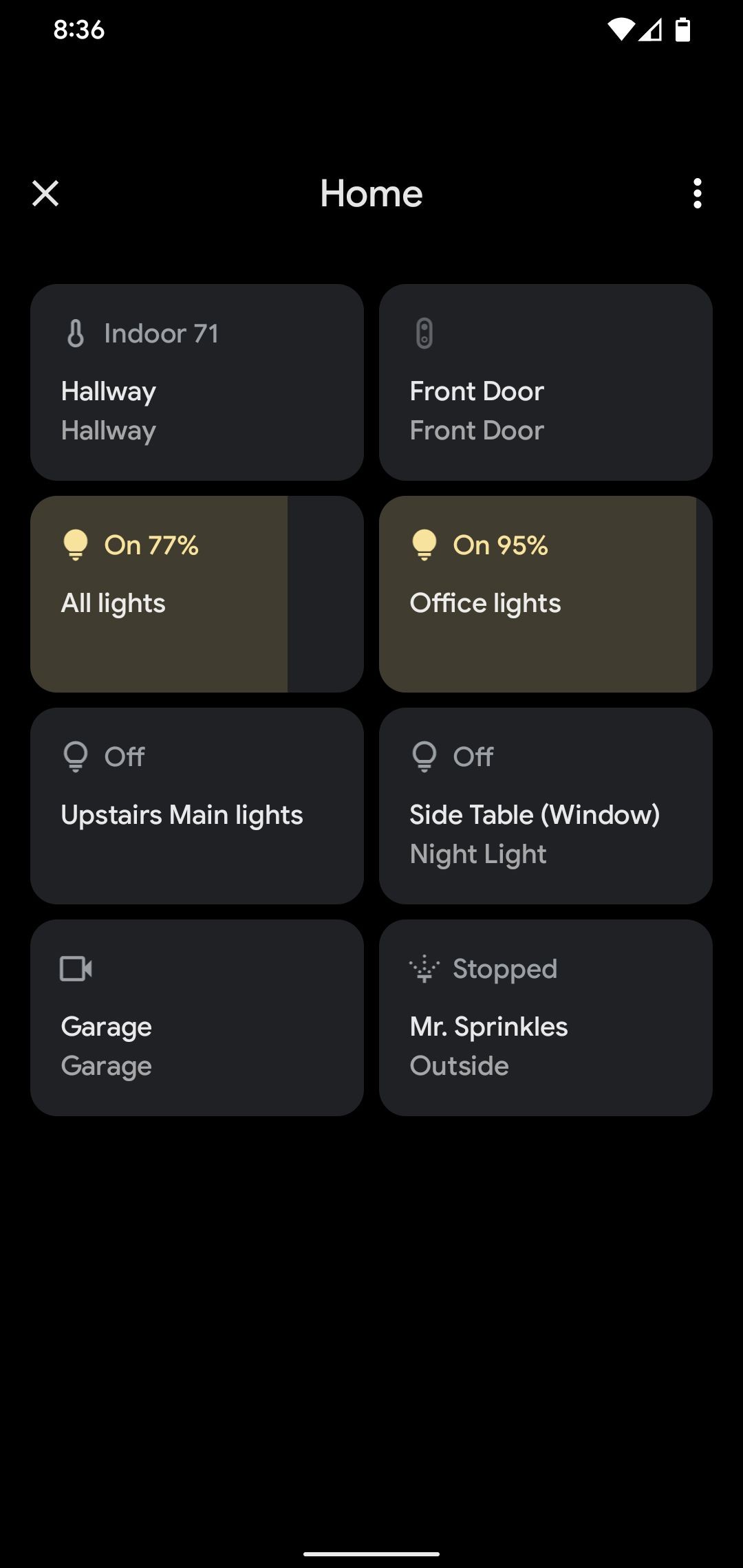Image resolution: width=743 pixels, height=1568 pixels.
Task: Tap the bulb icon on Side Table (Window)
Action: 424,755
